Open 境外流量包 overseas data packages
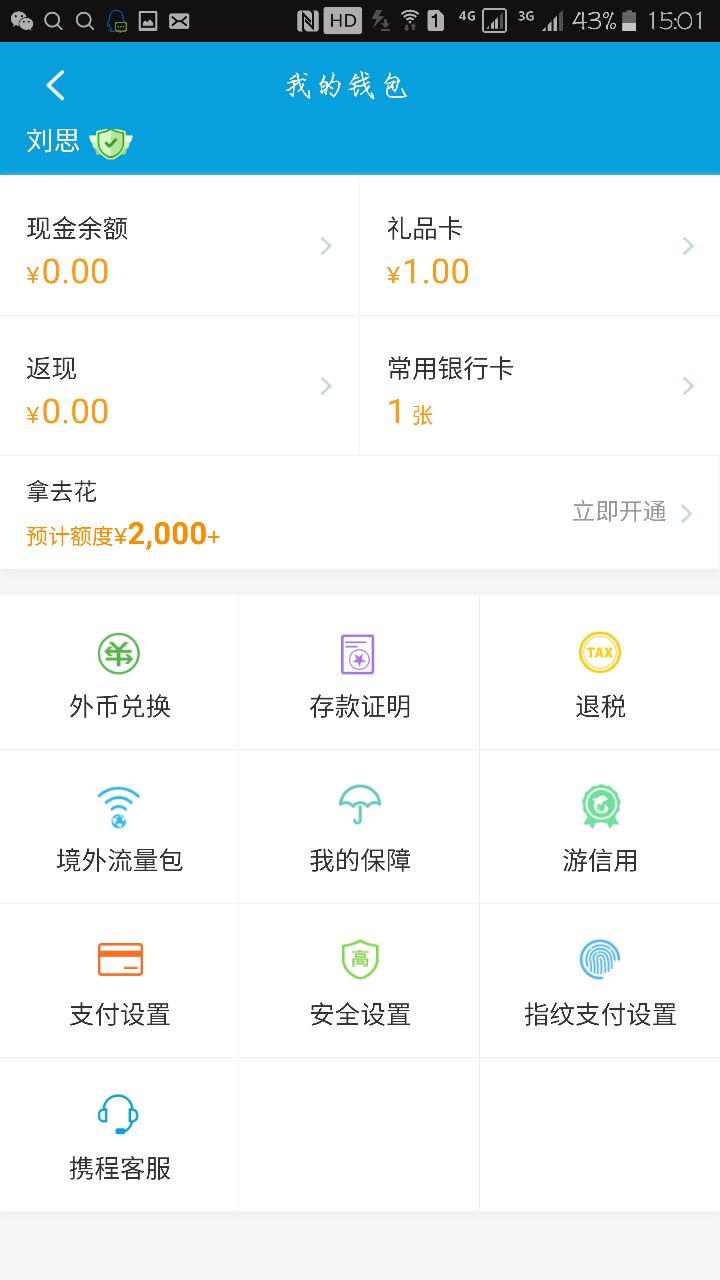 coord(120,828)
